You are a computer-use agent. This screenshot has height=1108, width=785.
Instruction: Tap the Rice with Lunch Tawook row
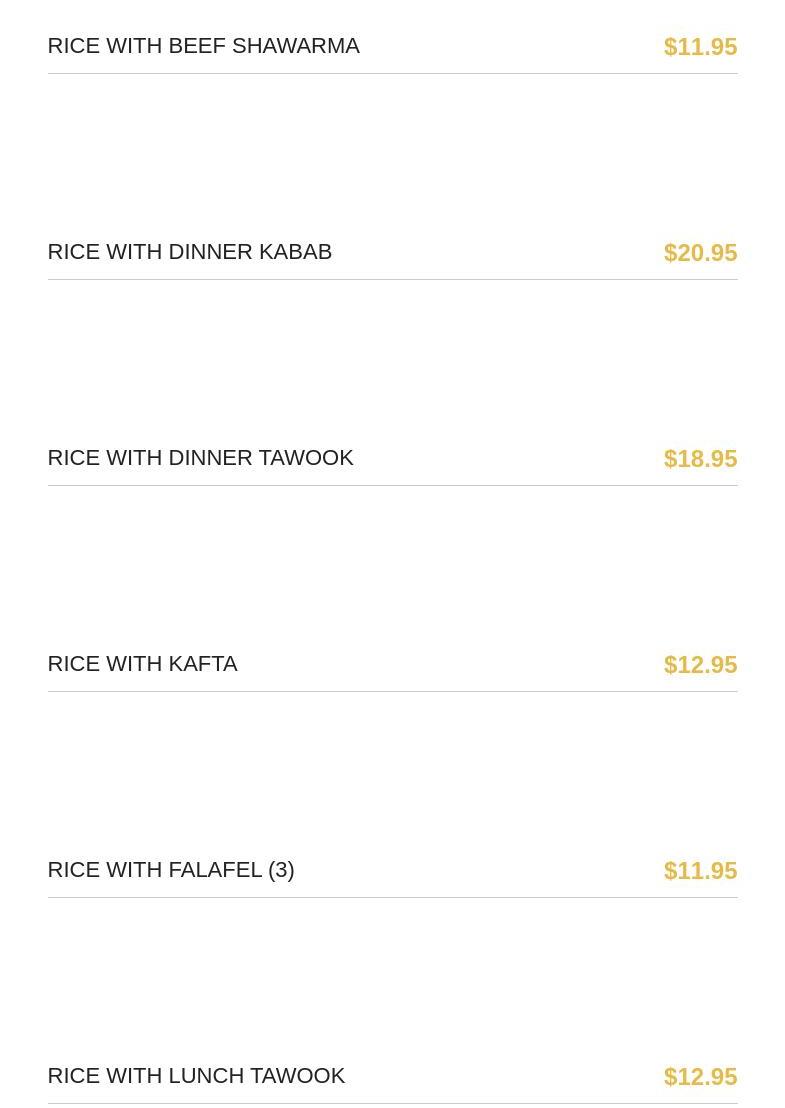tap(197, 1076)
